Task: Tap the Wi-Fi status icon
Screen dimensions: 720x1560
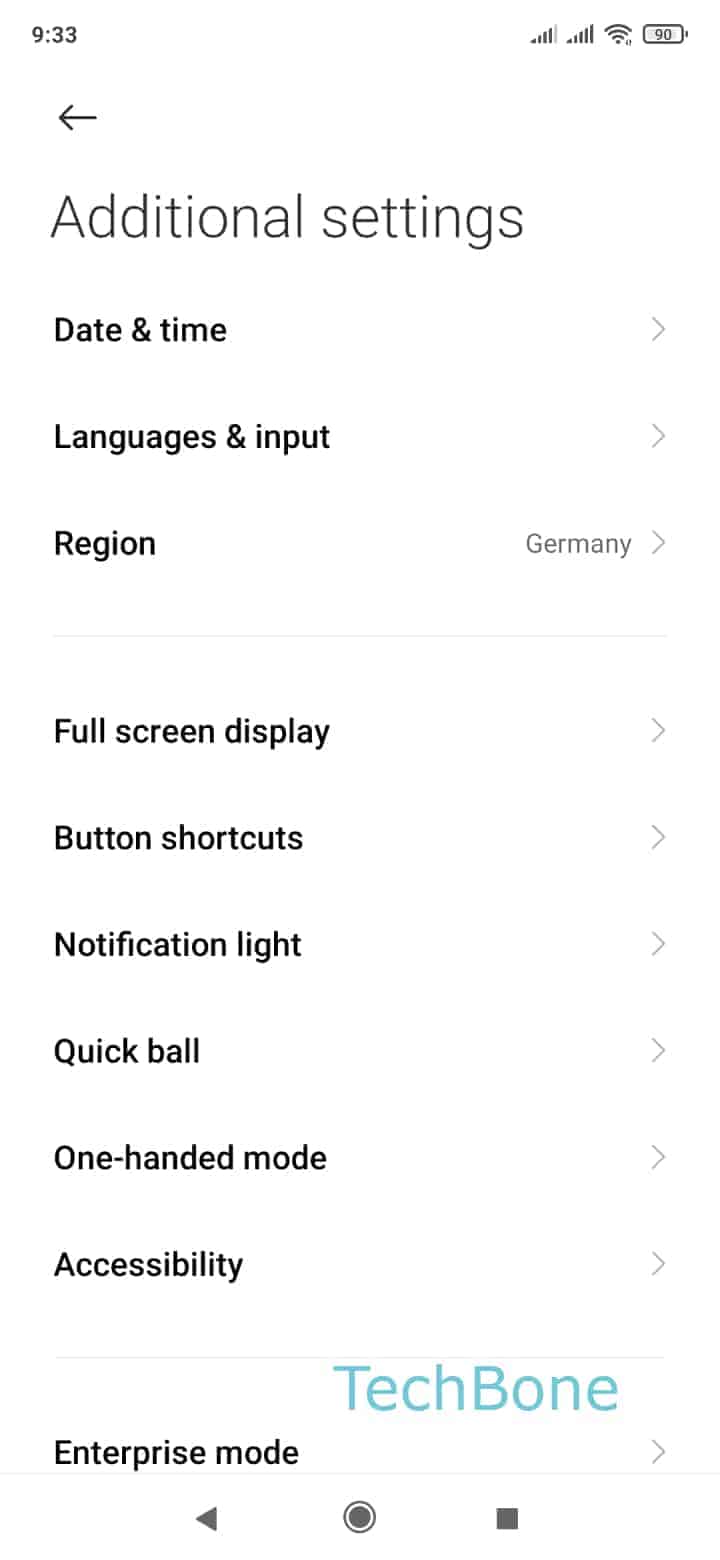Action: pyautogui.click(x=618, y=33)
